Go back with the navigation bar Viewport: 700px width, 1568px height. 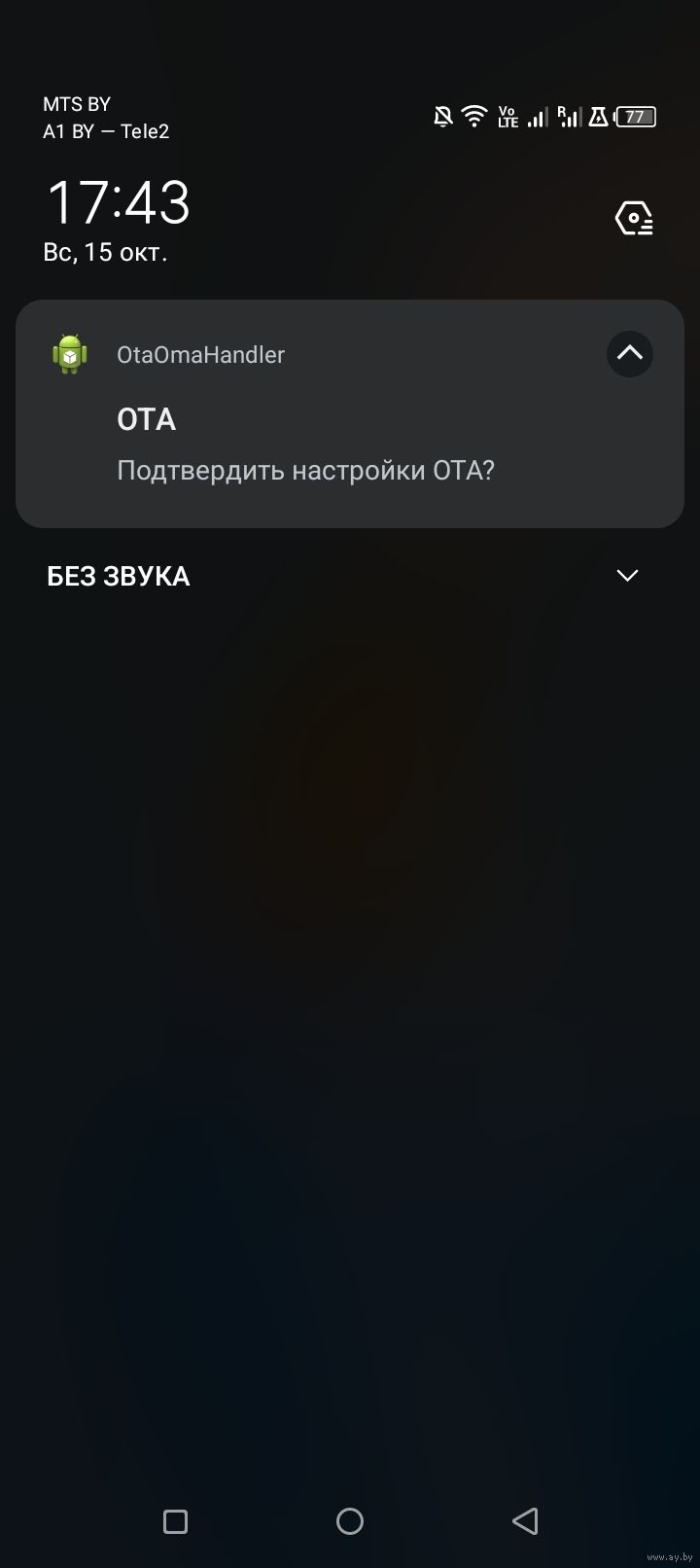pyautogui.click(x=525, y=1521)
